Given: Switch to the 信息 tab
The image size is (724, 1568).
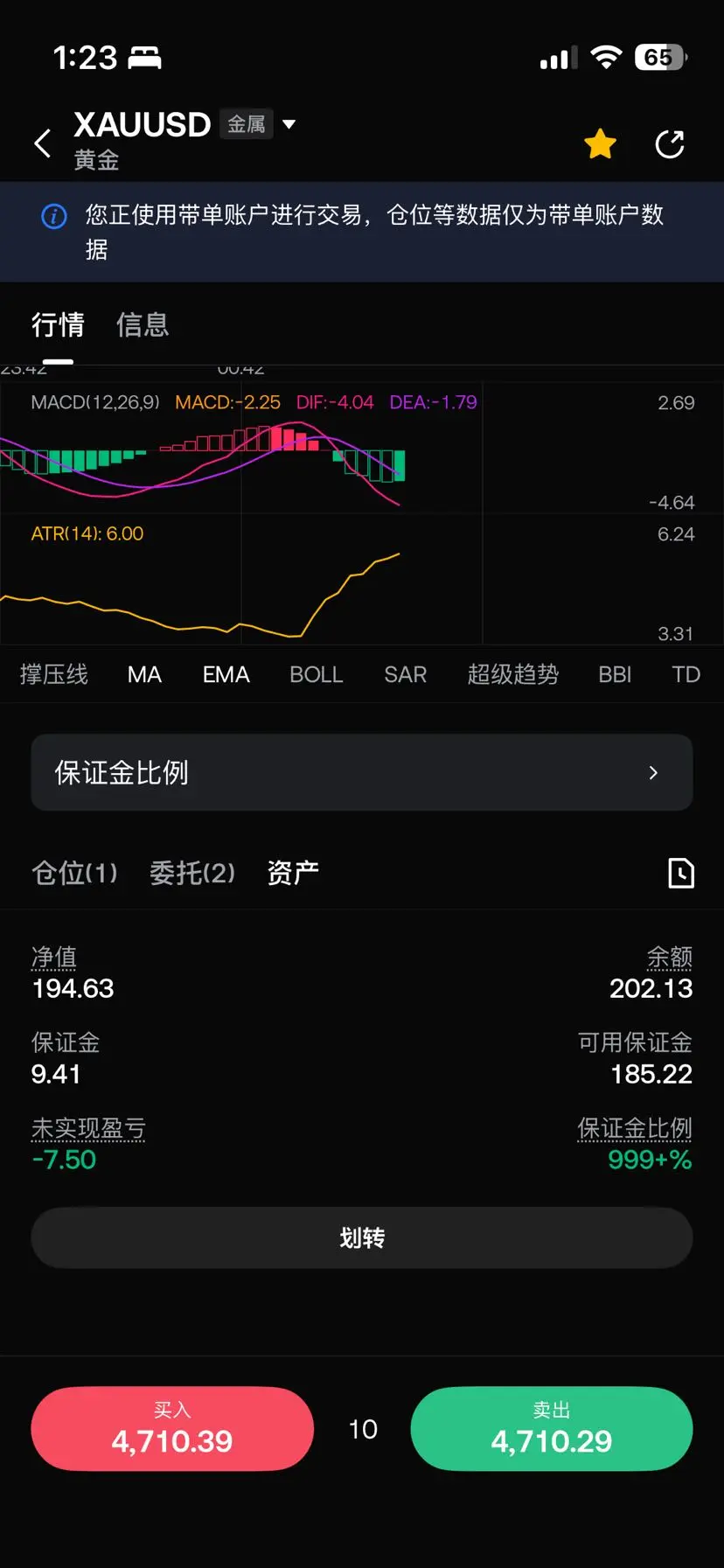Looking at the screenshot, I should pyautogui.click(x=143, y=324).
